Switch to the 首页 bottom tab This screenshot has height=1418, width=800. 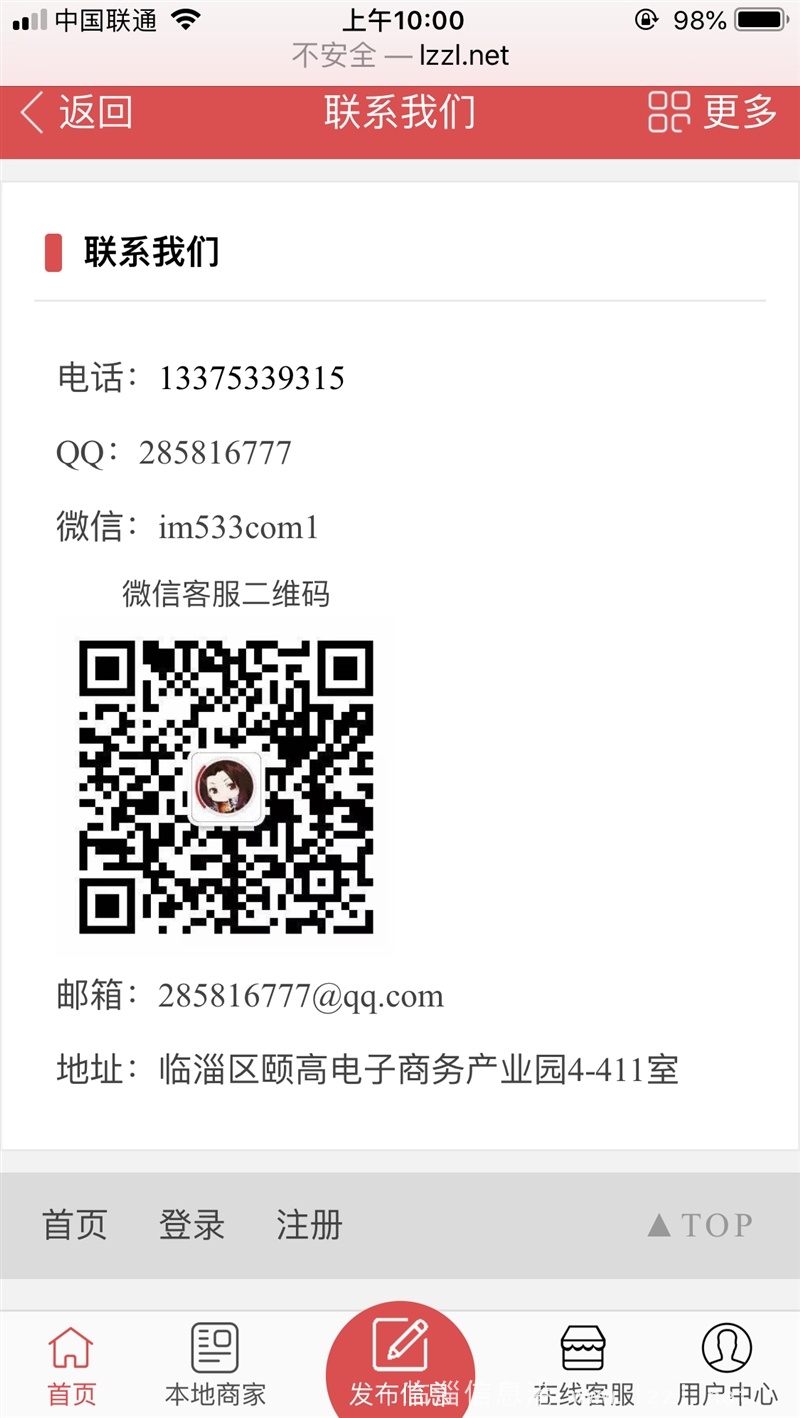[72, 1364]
